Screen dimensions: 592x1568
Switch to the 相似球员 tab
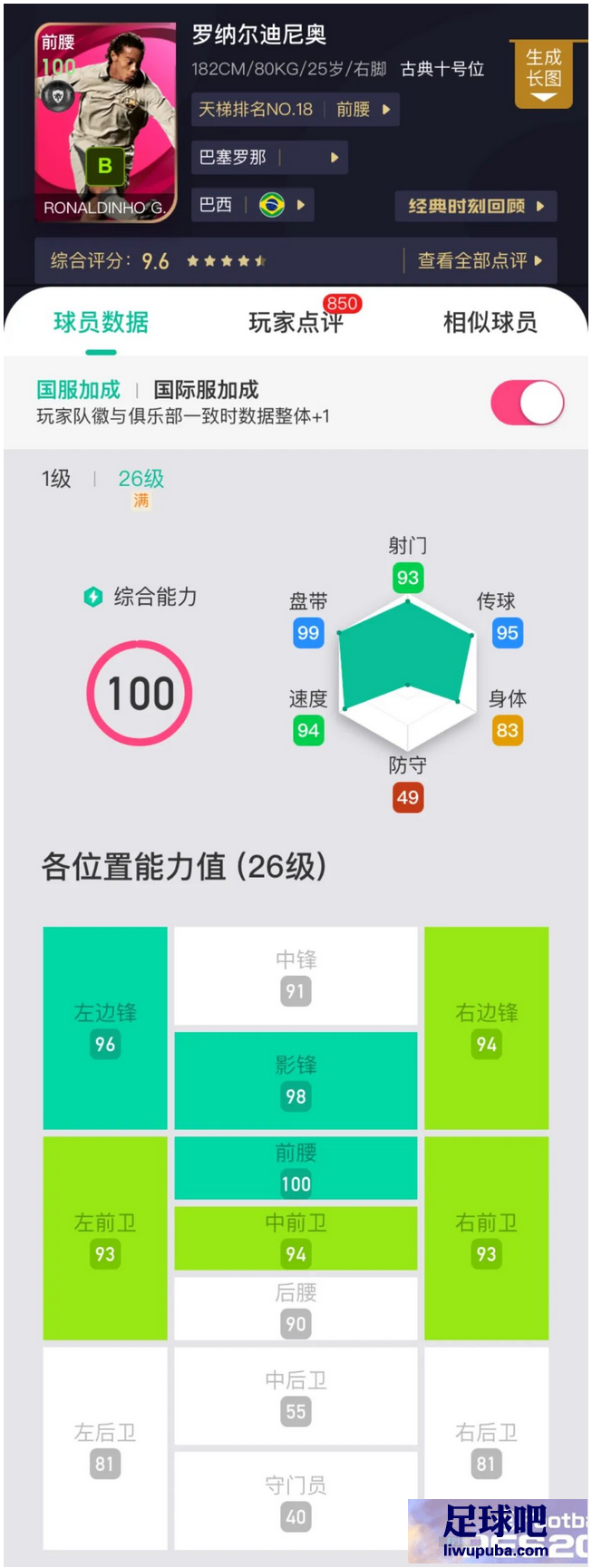click(x=490, y=322)
